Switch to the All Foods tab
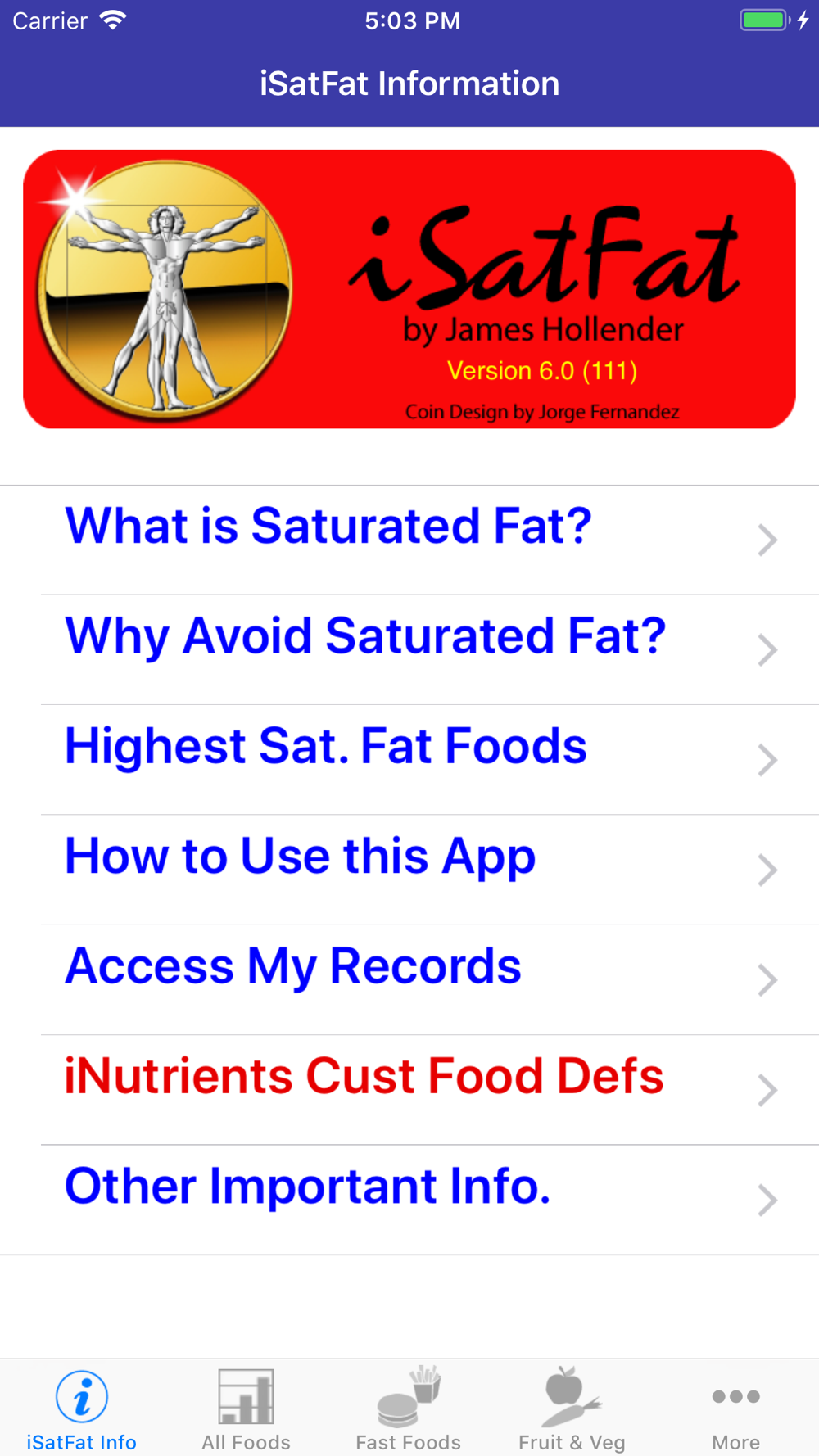Viewport: 819px width, 1456px height. [x=246, y=1409]
